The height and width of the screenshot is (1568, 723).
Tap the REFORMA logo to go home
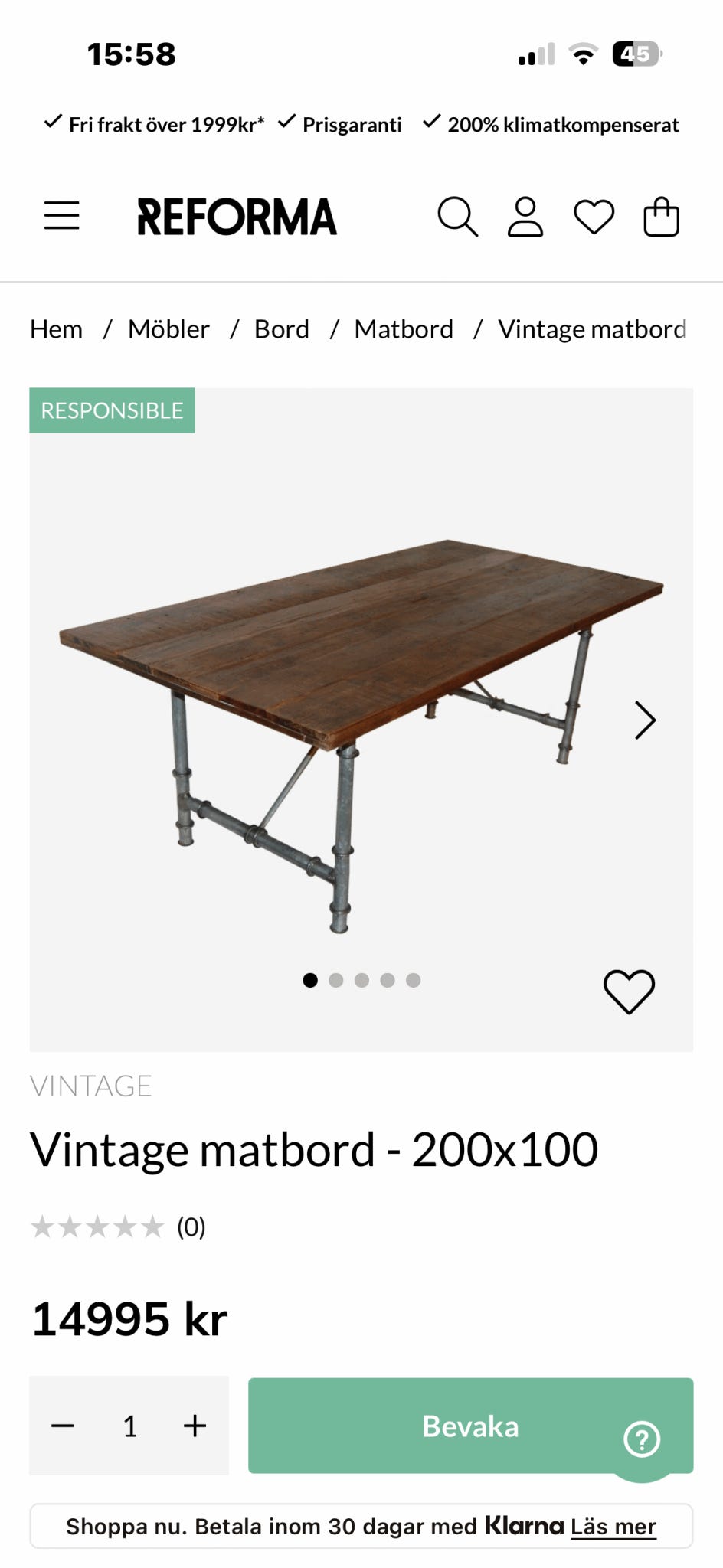coord(237,217)
